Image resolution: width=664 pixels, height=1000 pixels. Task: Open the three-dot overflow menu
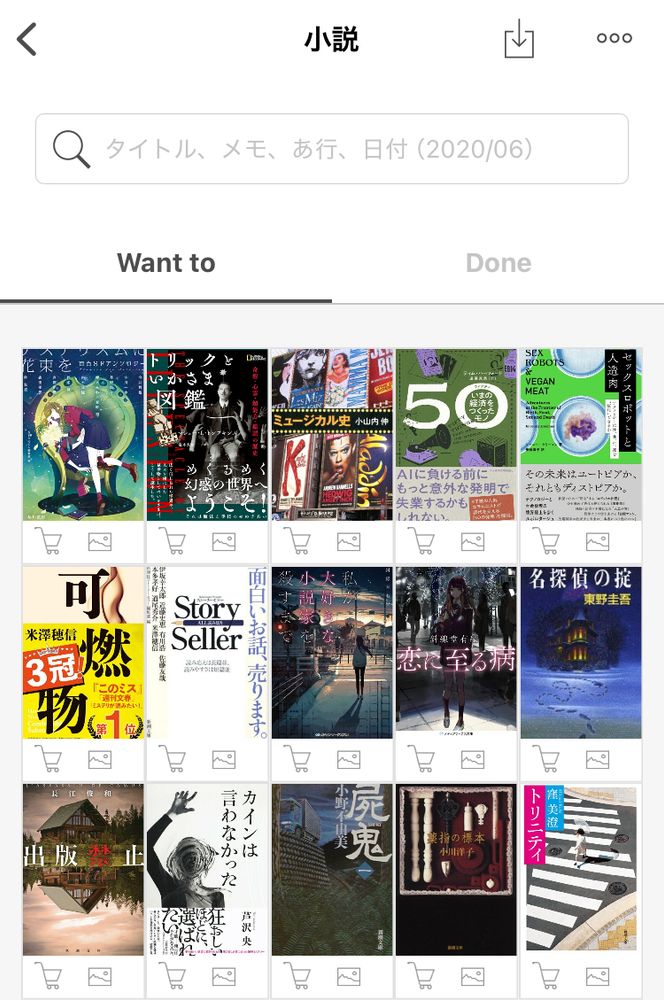coord(614,39)
